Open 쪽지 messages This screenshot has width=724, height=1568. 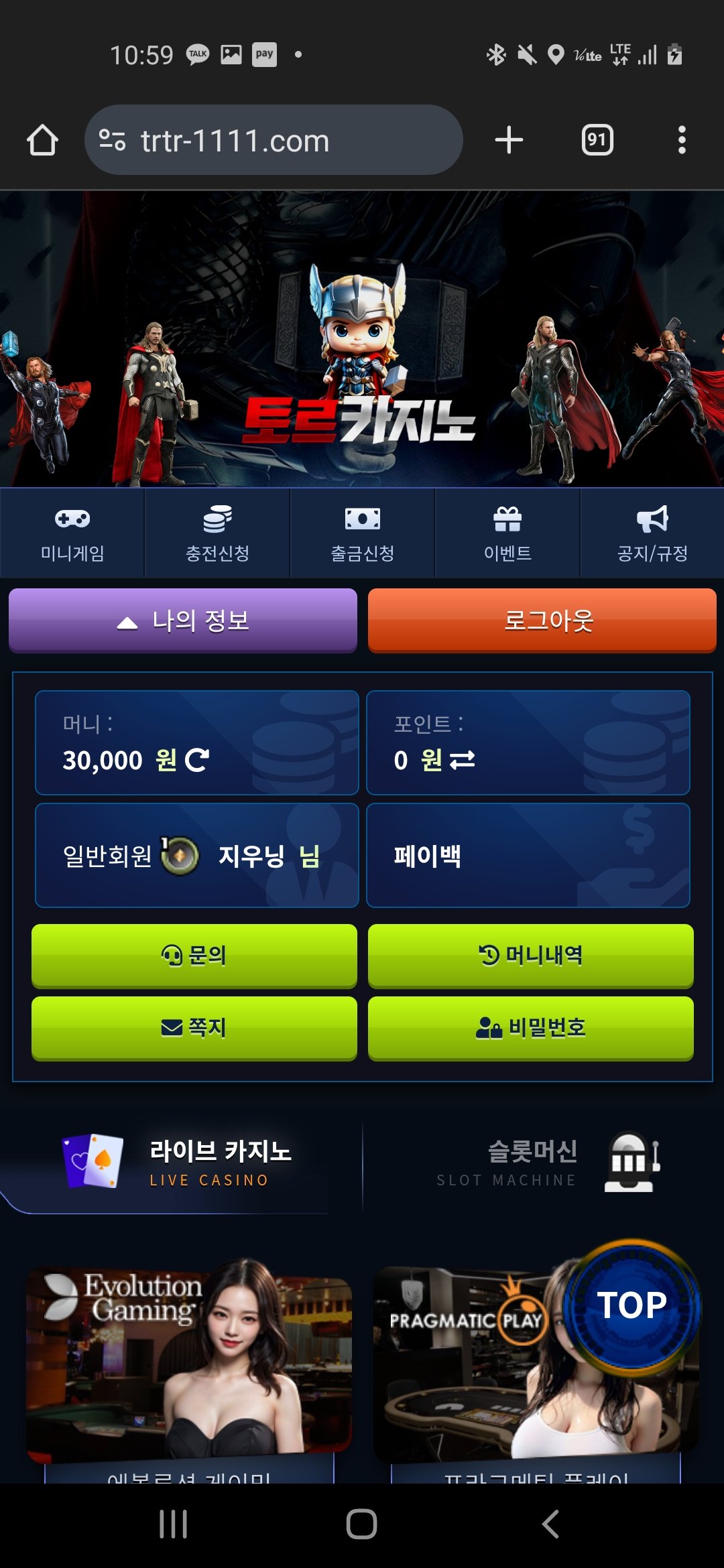click(x=194, y=1027)
